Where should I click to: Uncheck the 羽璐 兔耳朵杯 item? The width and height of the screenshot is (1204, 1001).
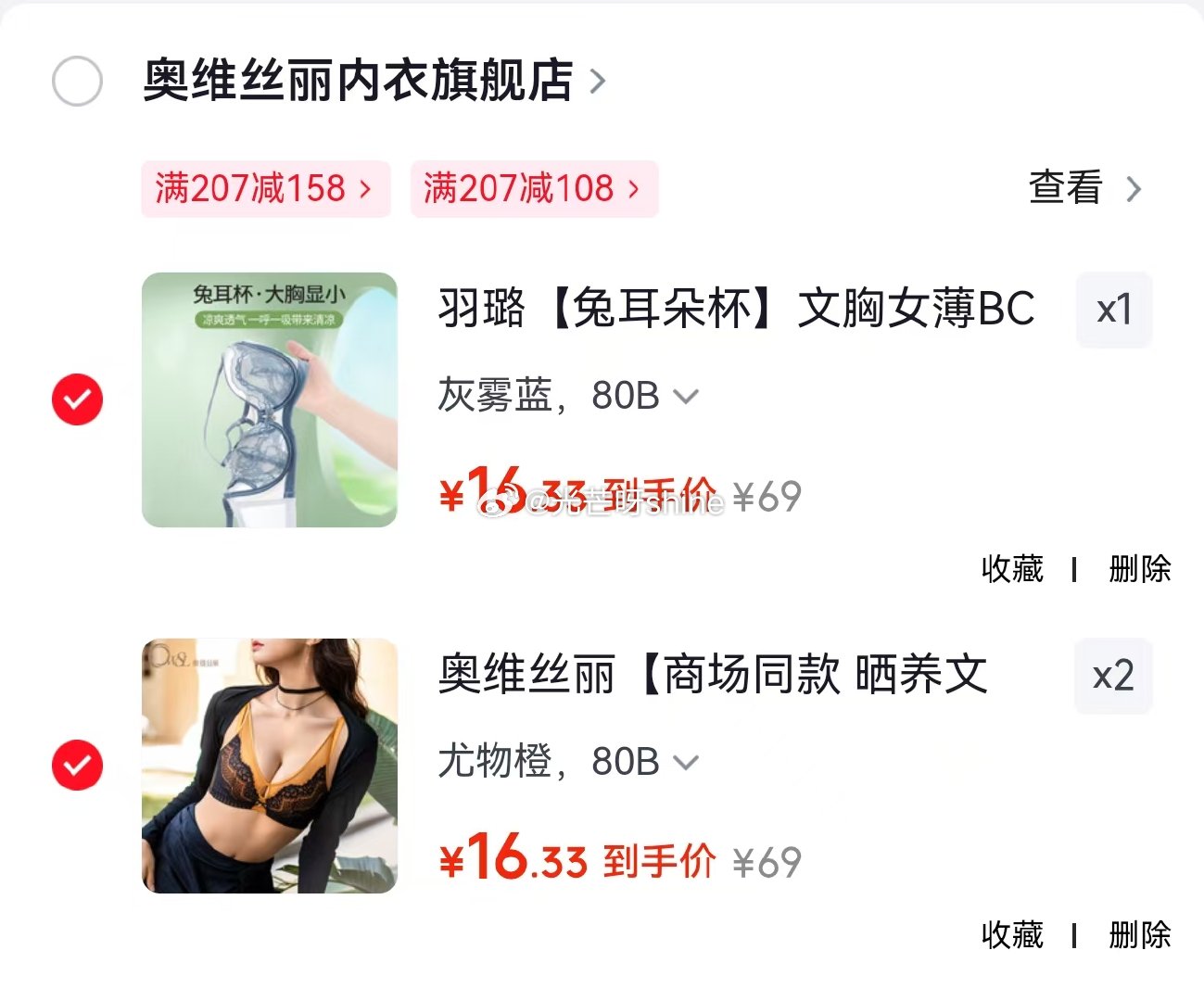tap(77, 399)
